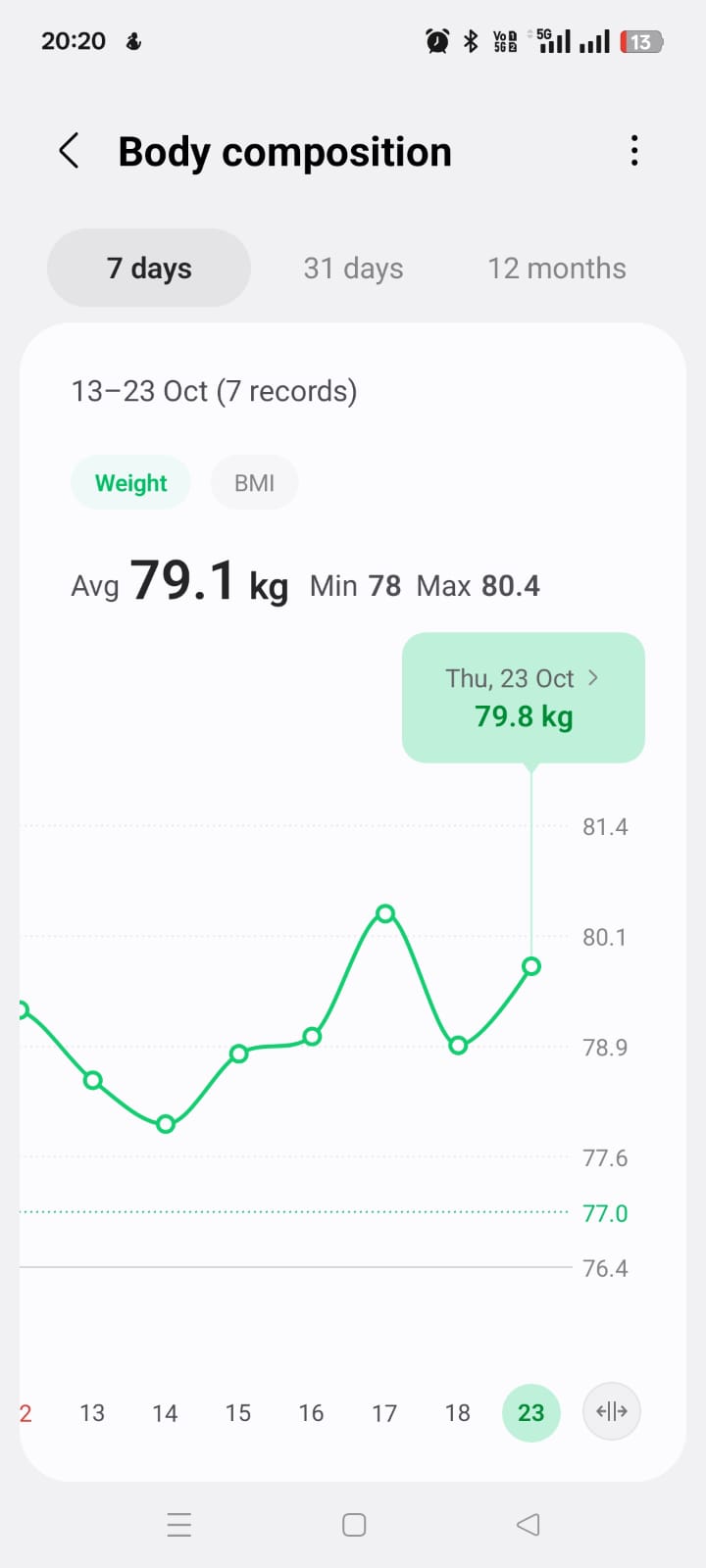Open Thu, 23 Oct record details
706x1568 pixels.
523,697
